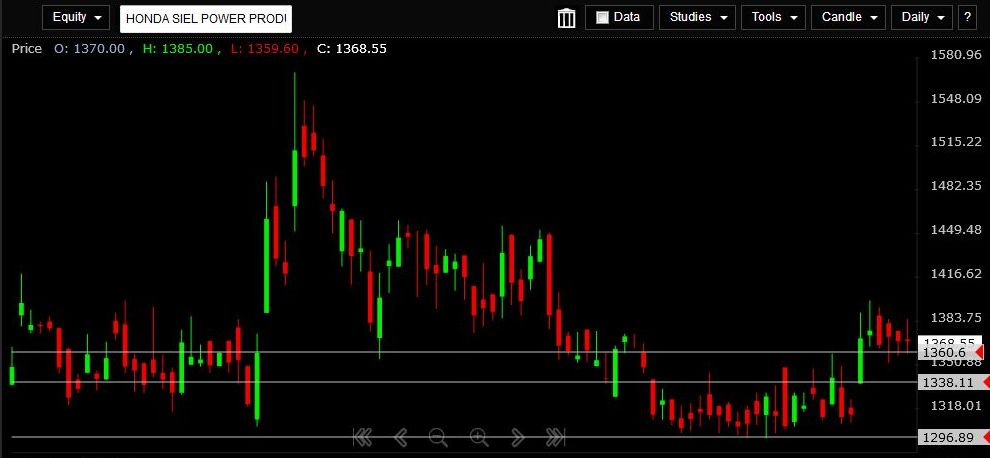This screenshot has width=990, height=458.
Task: Tap the trash bin icon
Action: click(x=567, y=17)
